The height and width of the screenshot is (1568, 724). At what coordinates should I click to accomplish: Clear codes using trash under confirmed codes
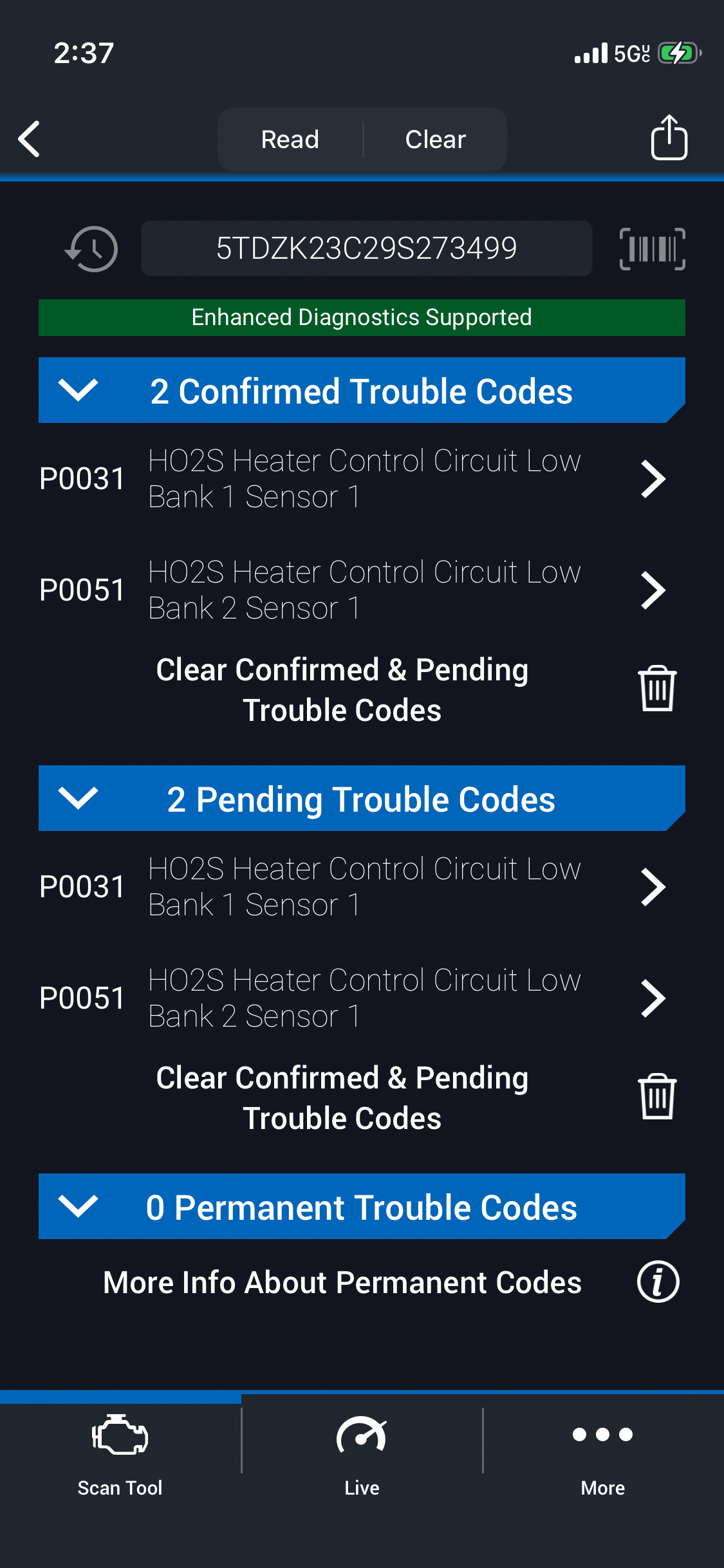(656, 689)
